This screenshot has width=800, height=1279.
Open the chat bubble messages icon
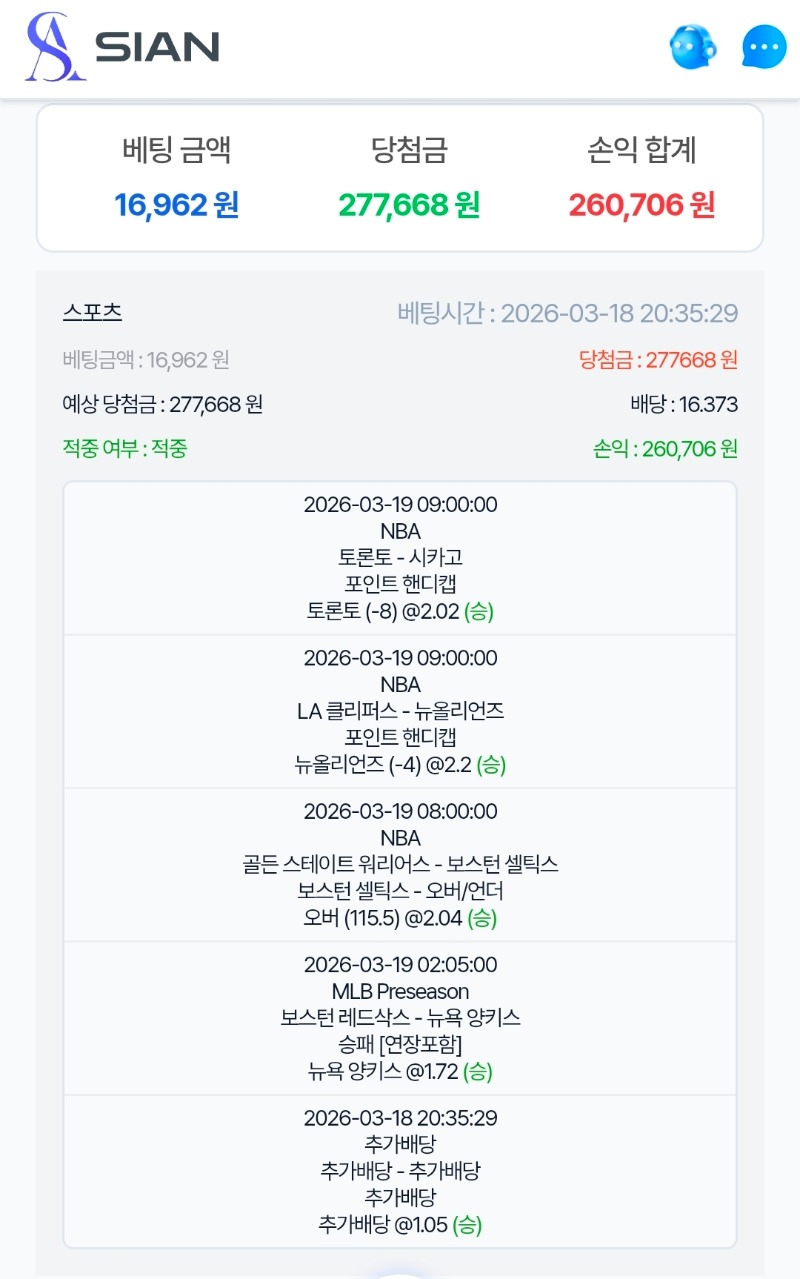[764, 47]
